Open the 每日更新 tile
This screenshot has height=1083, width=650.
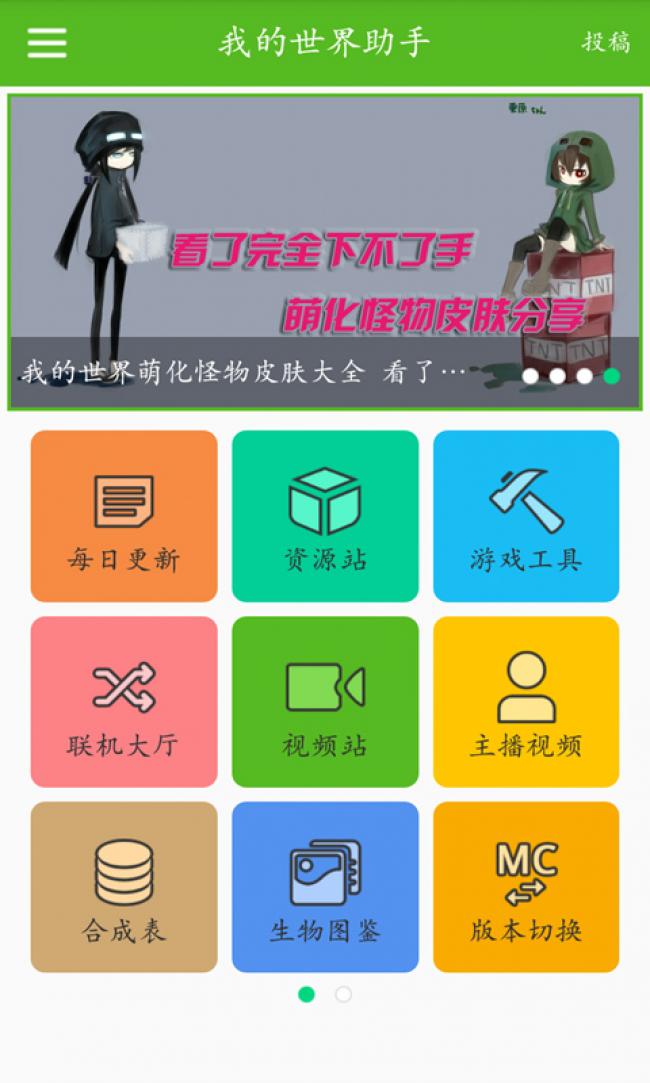pyautogui.click(x=124, y=516)
